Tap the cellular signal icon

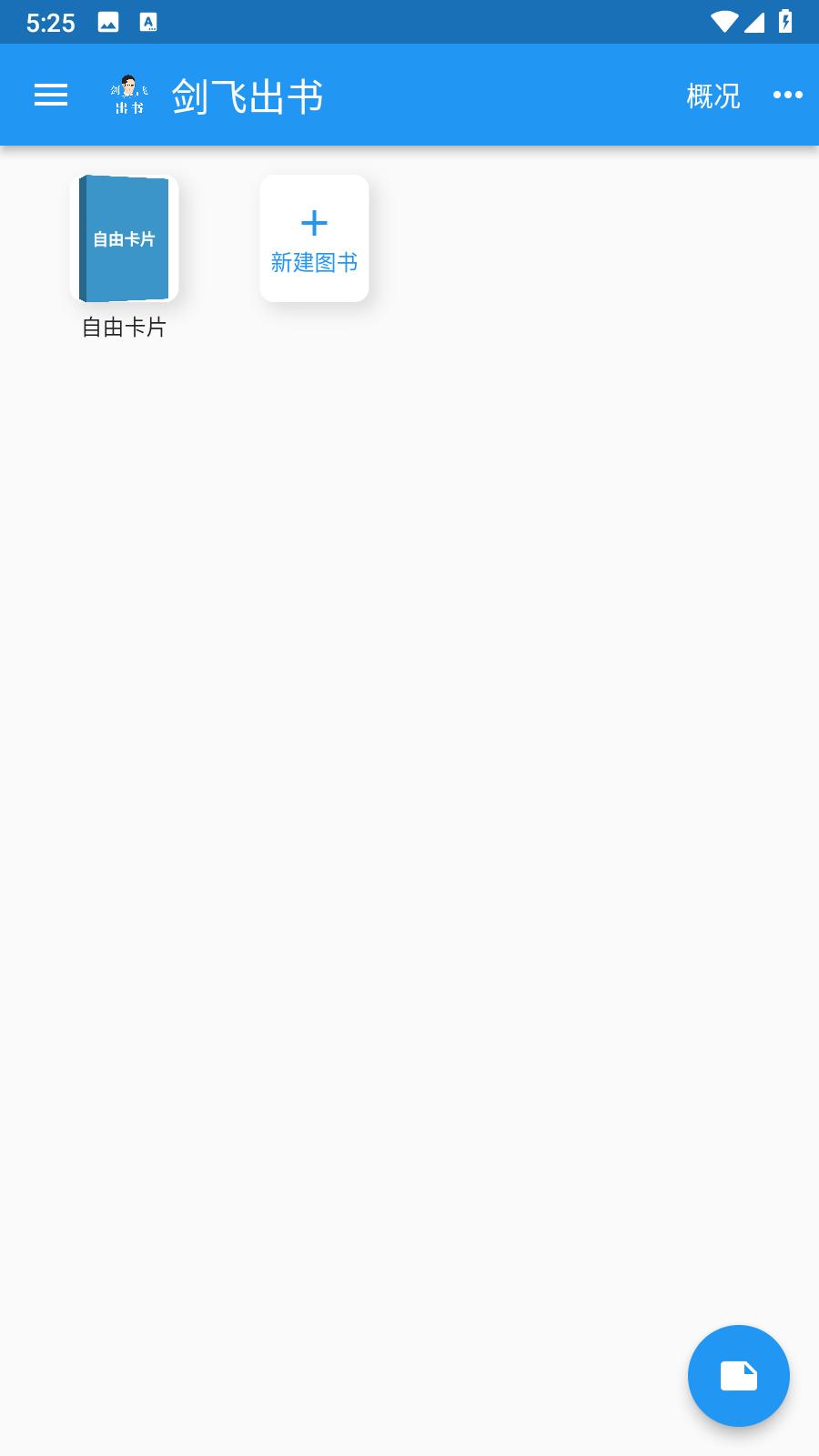tap(755, 22)
